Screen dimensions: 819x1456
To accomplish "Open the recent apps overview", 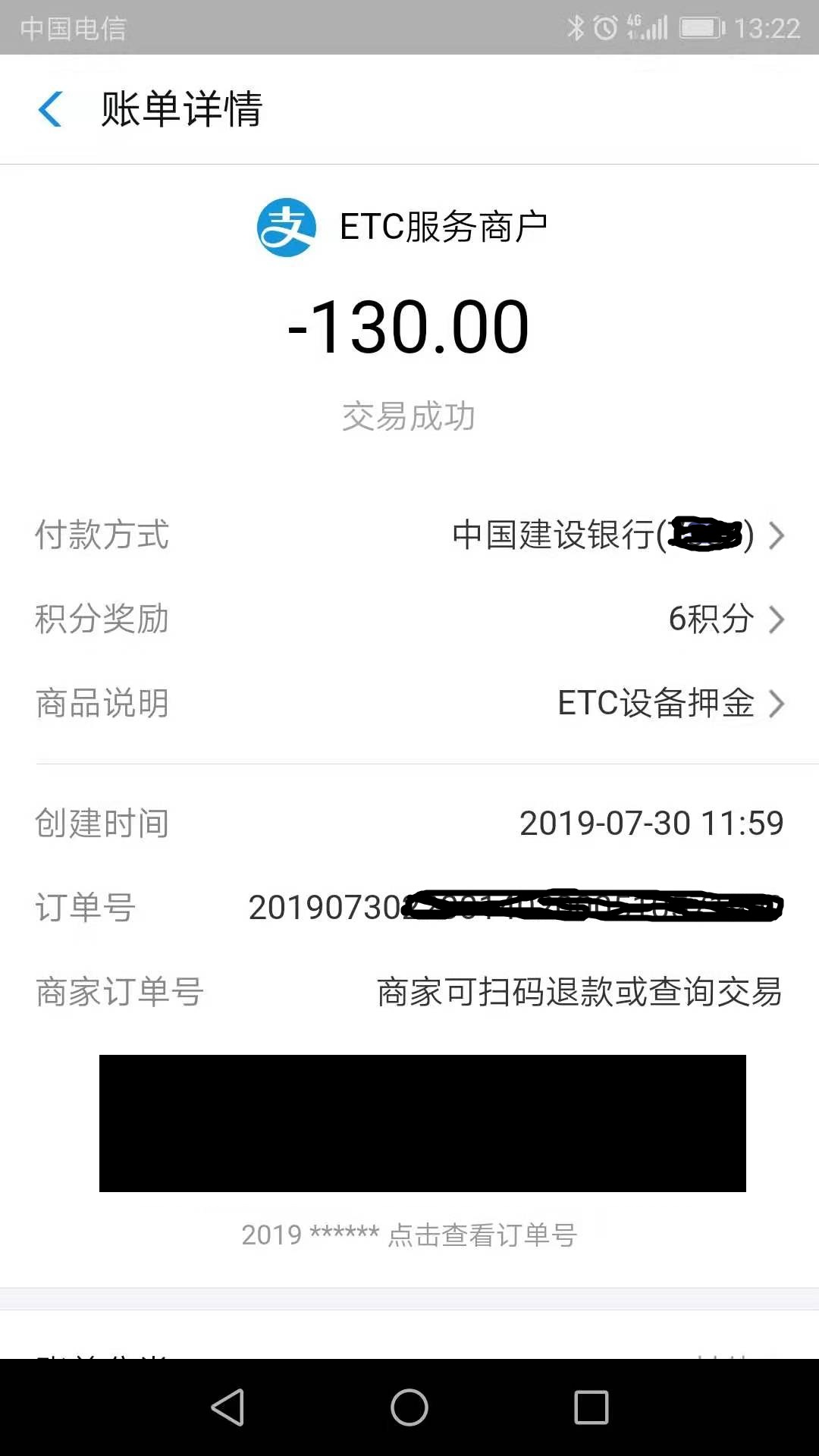I will pos(591,1407).
